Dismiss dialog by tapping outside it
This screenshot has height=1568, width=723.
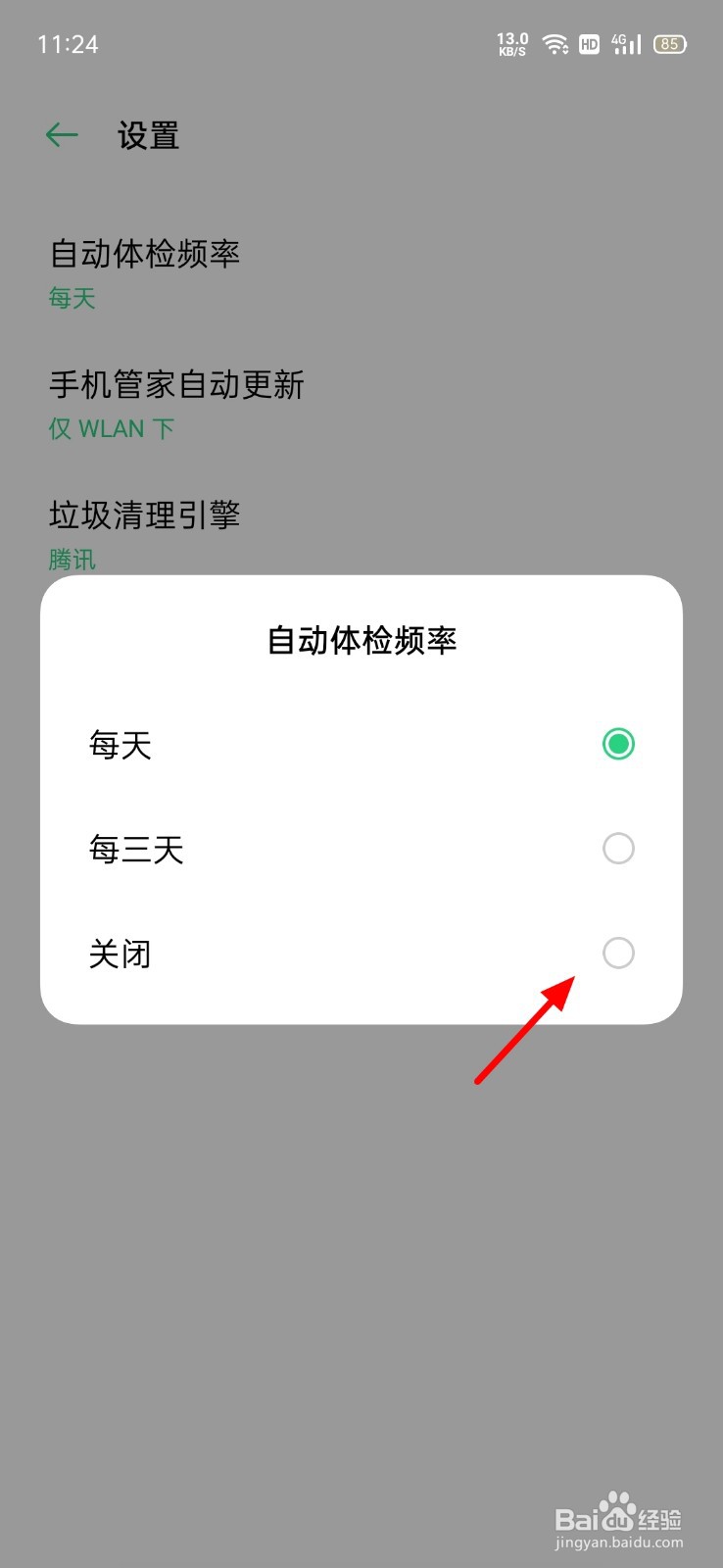(361, 1225)
